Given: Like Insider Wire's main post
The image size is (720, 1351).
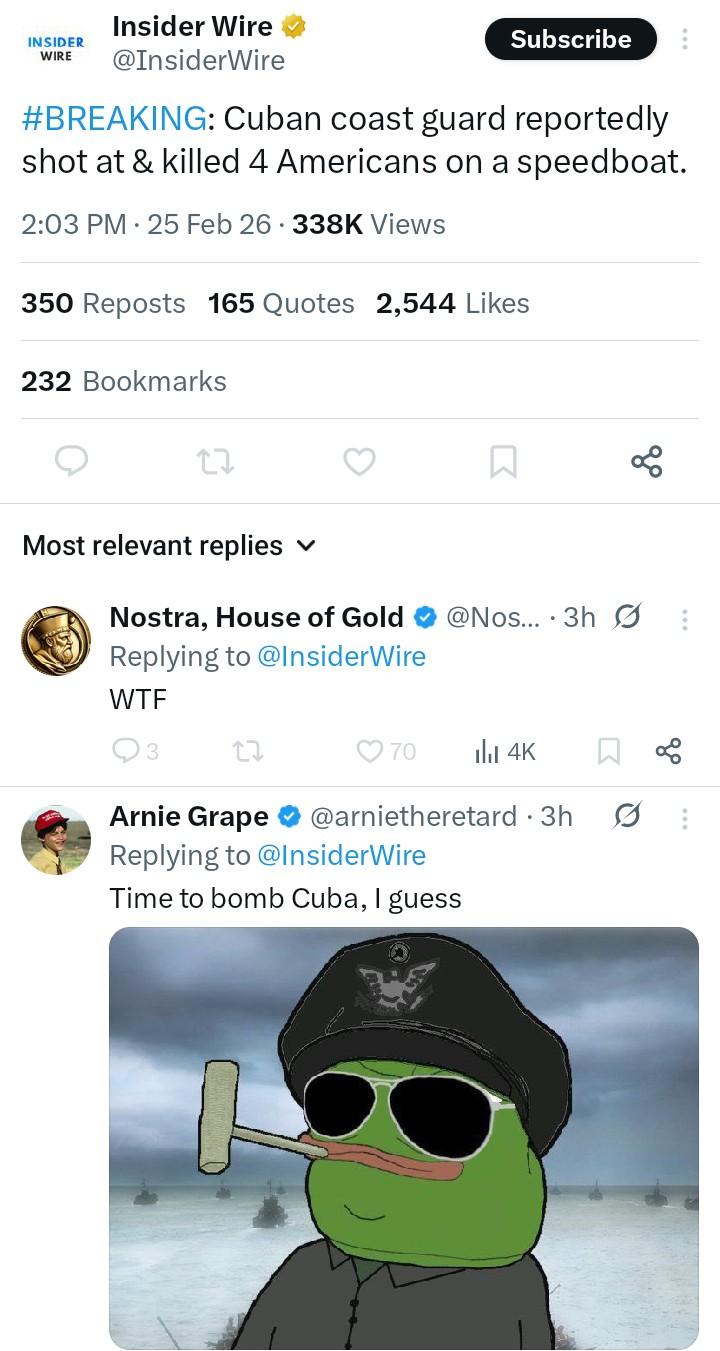Looking at the screenshot, I should (x=359, y=461).
